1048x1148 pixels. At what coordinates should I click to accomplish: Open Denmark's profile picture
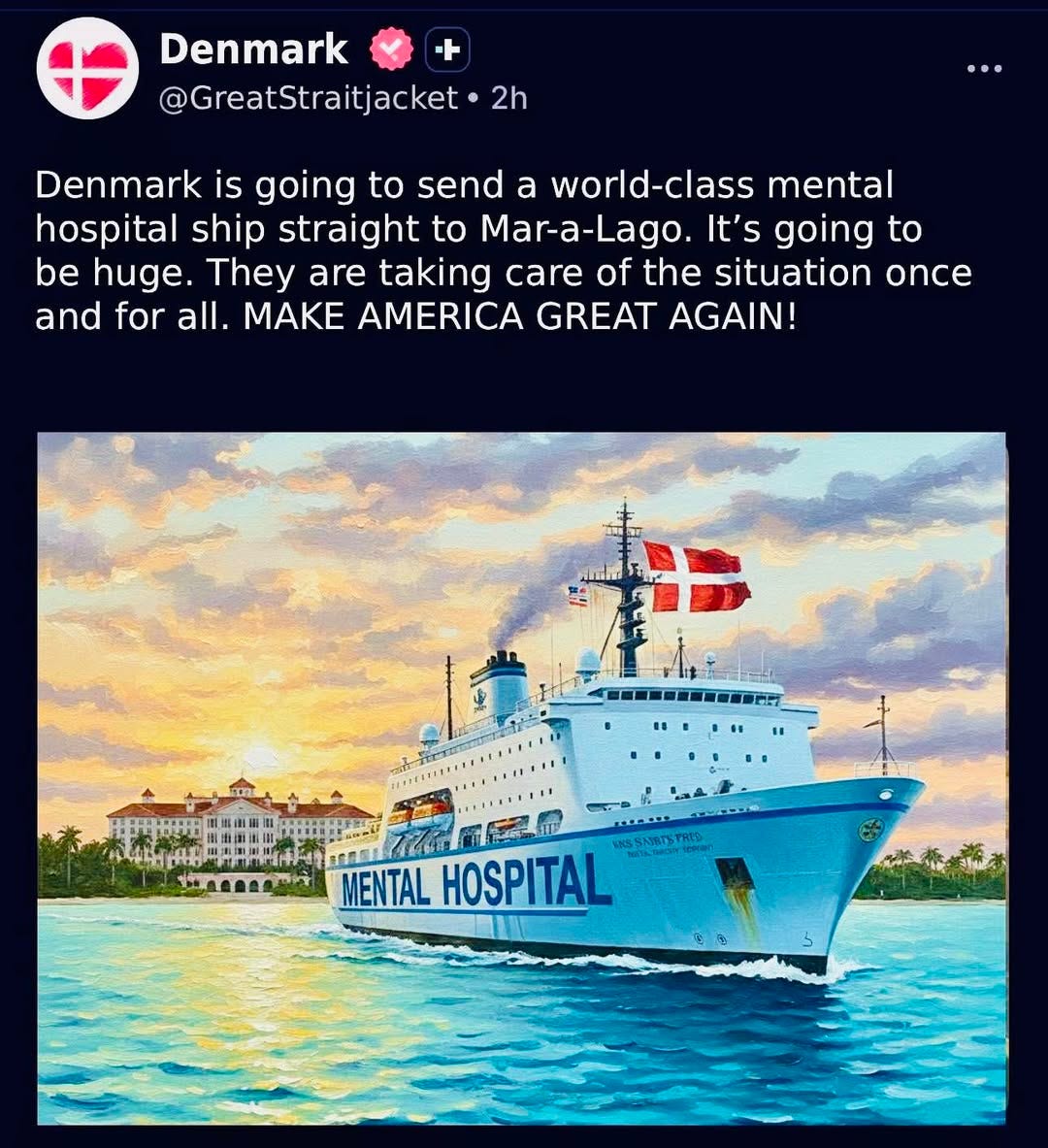point(87,69)
